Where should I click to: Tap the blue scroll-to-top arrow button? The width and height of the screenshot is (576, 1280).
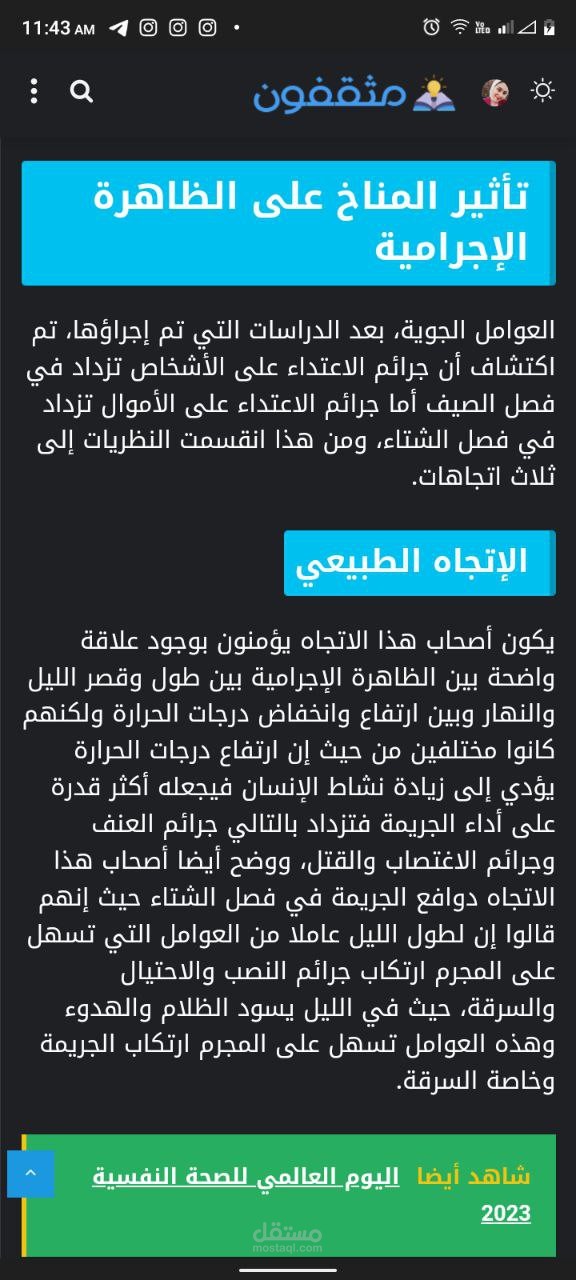(x=30, y=1173)
